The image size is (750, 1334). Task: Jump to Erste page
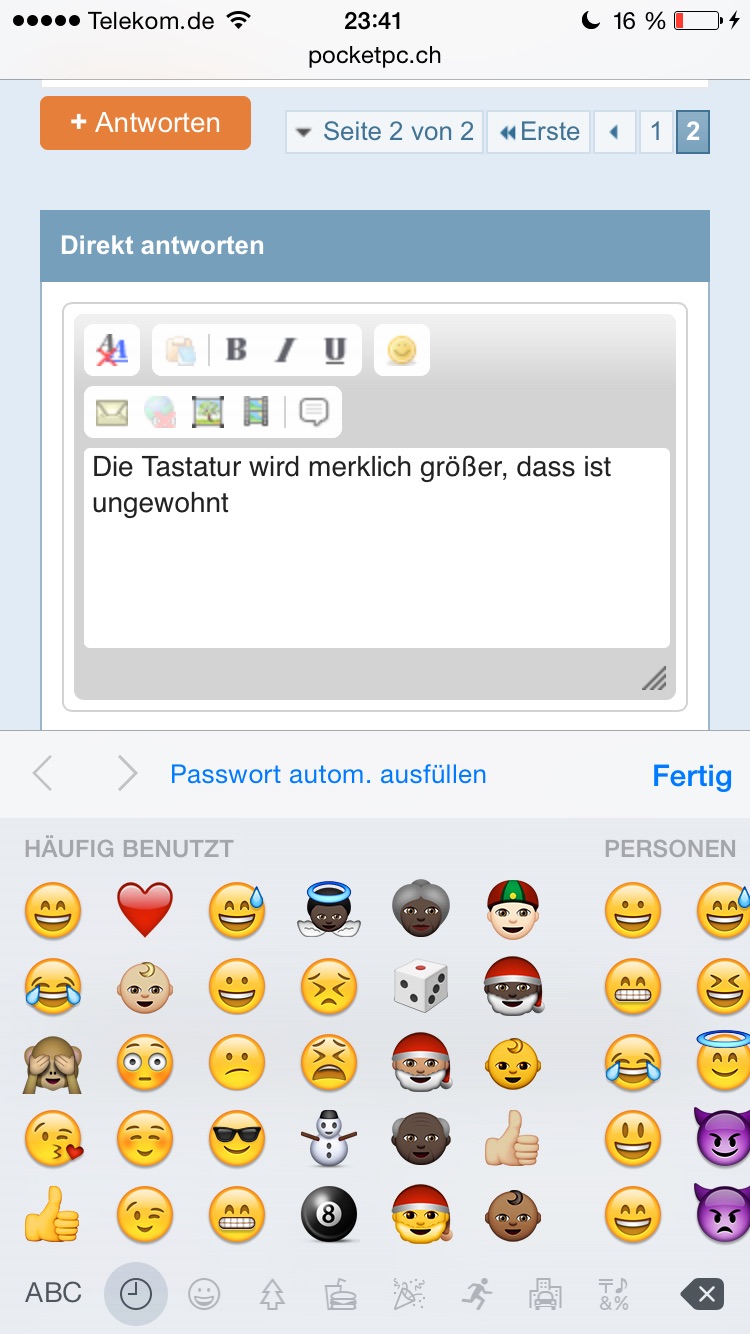coord(539,132)
